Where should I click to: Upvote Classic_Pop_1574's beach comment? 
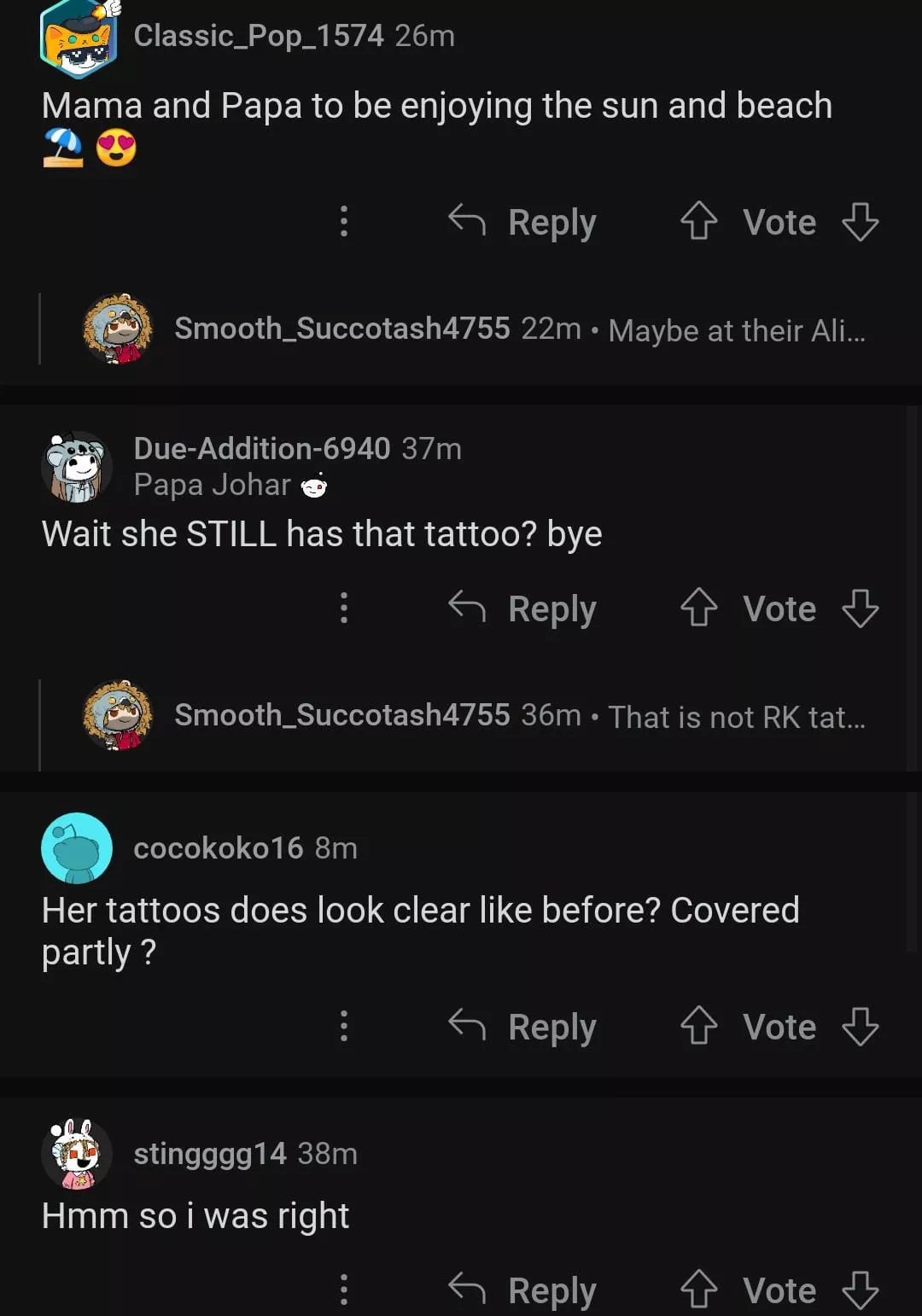[698, 222]
